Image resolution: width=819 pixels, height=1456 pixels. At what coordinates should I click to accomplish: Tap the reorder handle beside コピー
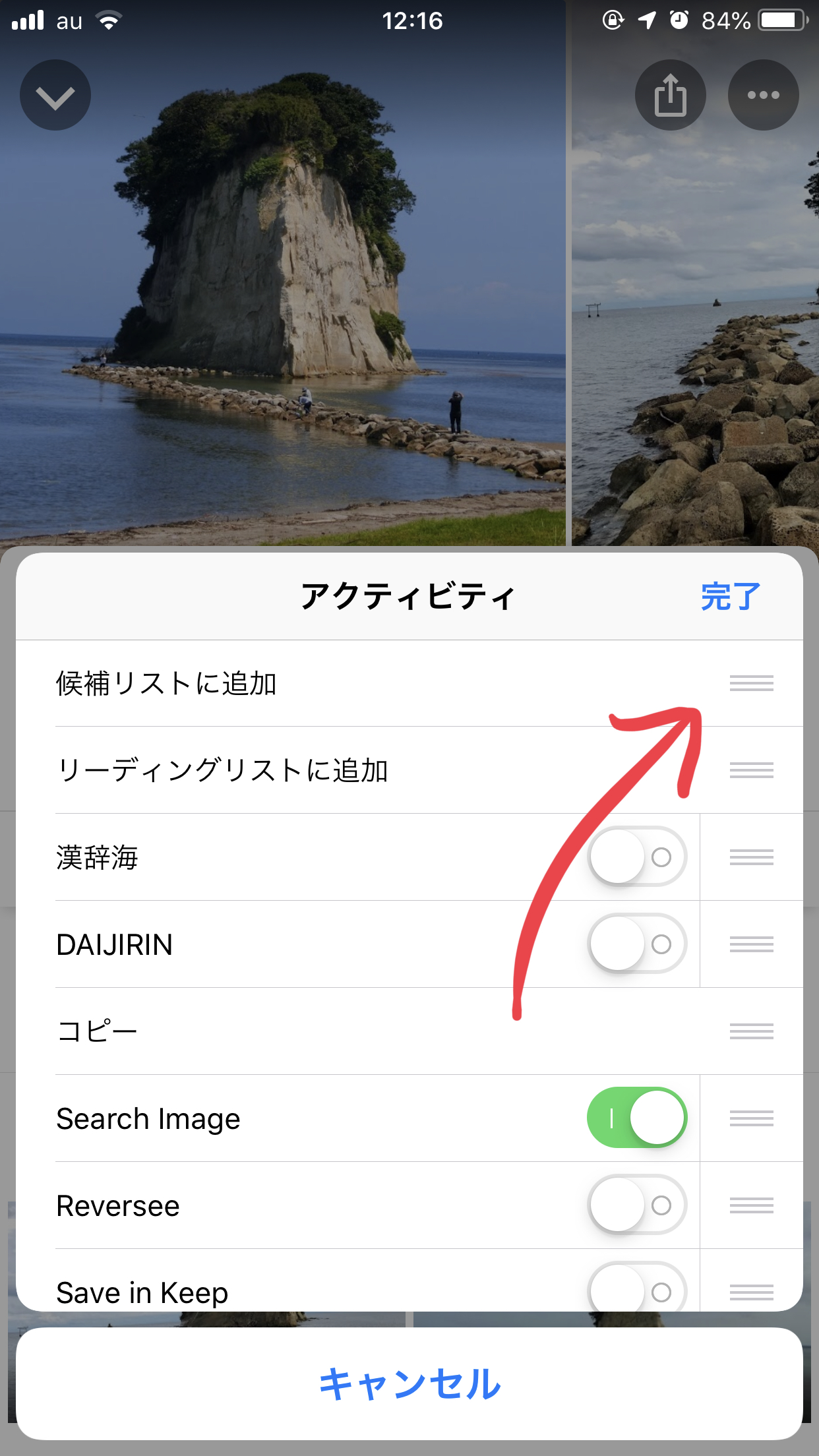752,1031
